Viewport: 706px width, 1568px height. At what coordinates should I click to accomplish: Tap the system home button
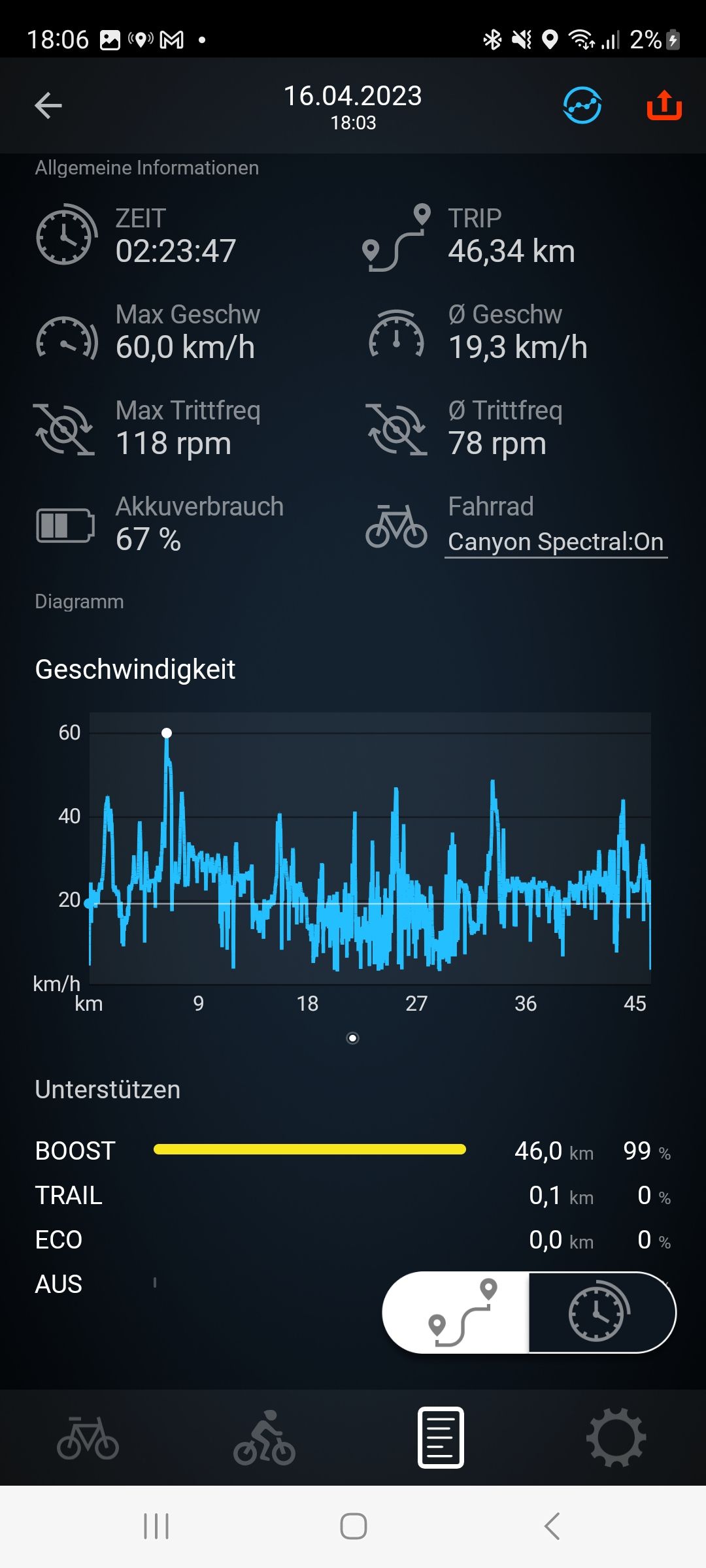(x=353, y=1527)
